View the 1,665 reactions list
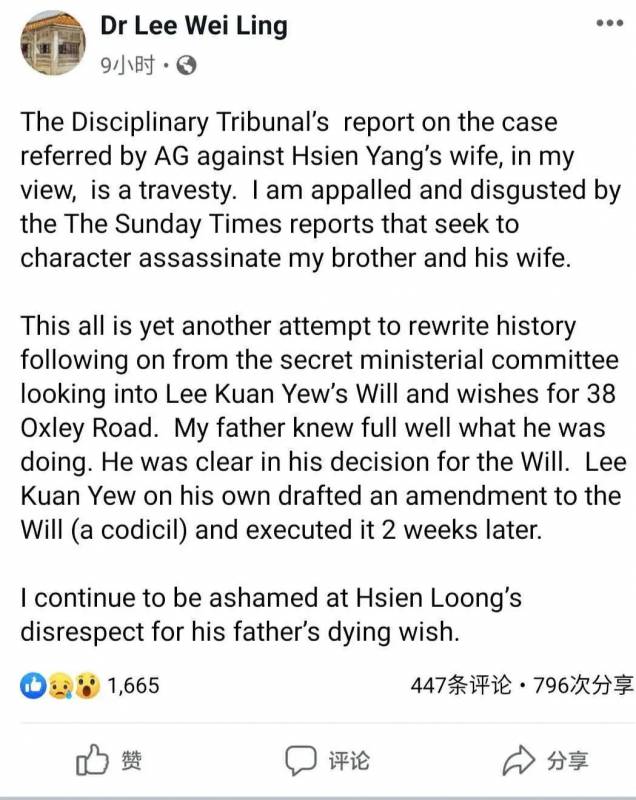This screenshot has height=800, width=636. [x=91, y=686]
